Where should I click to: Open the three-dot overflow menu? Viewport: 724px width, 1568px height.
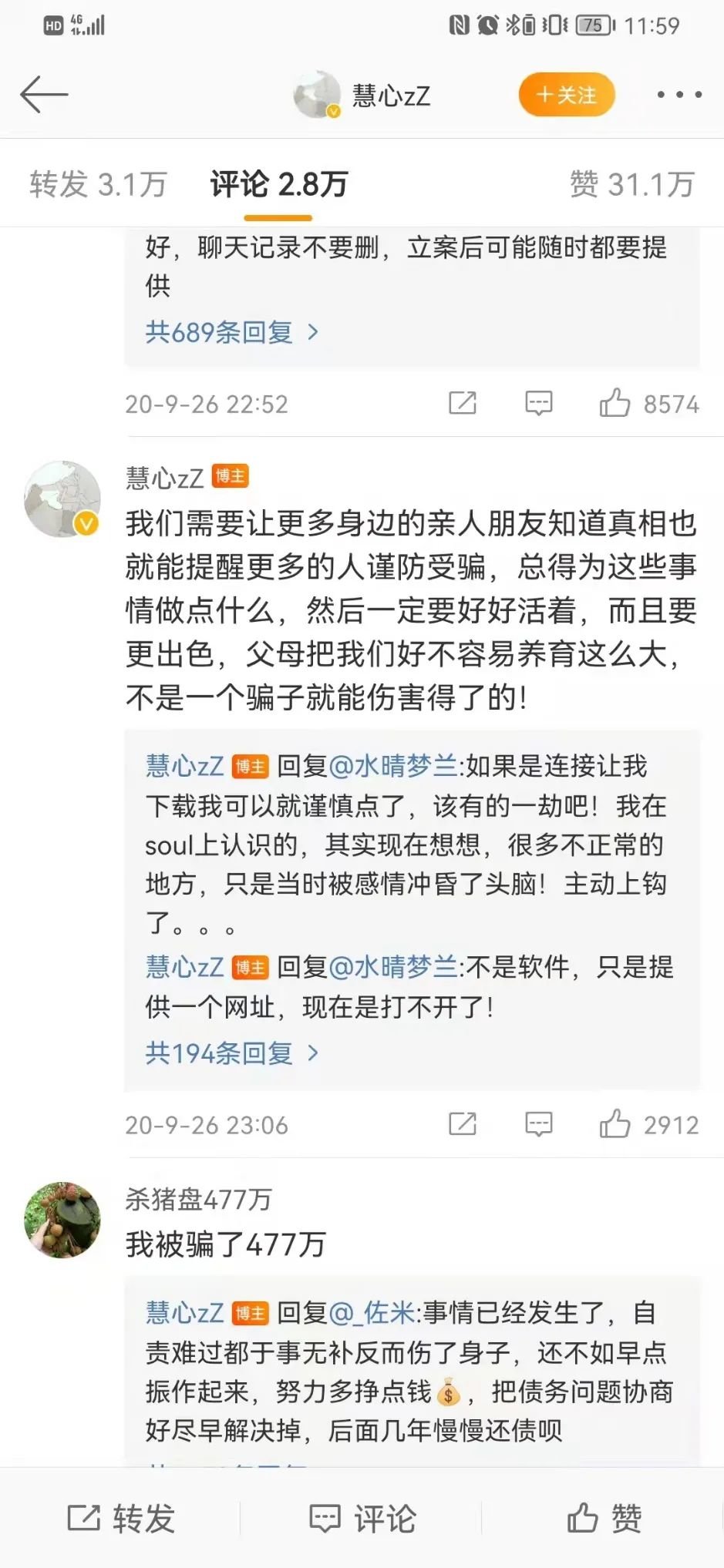tap(679, 95)
